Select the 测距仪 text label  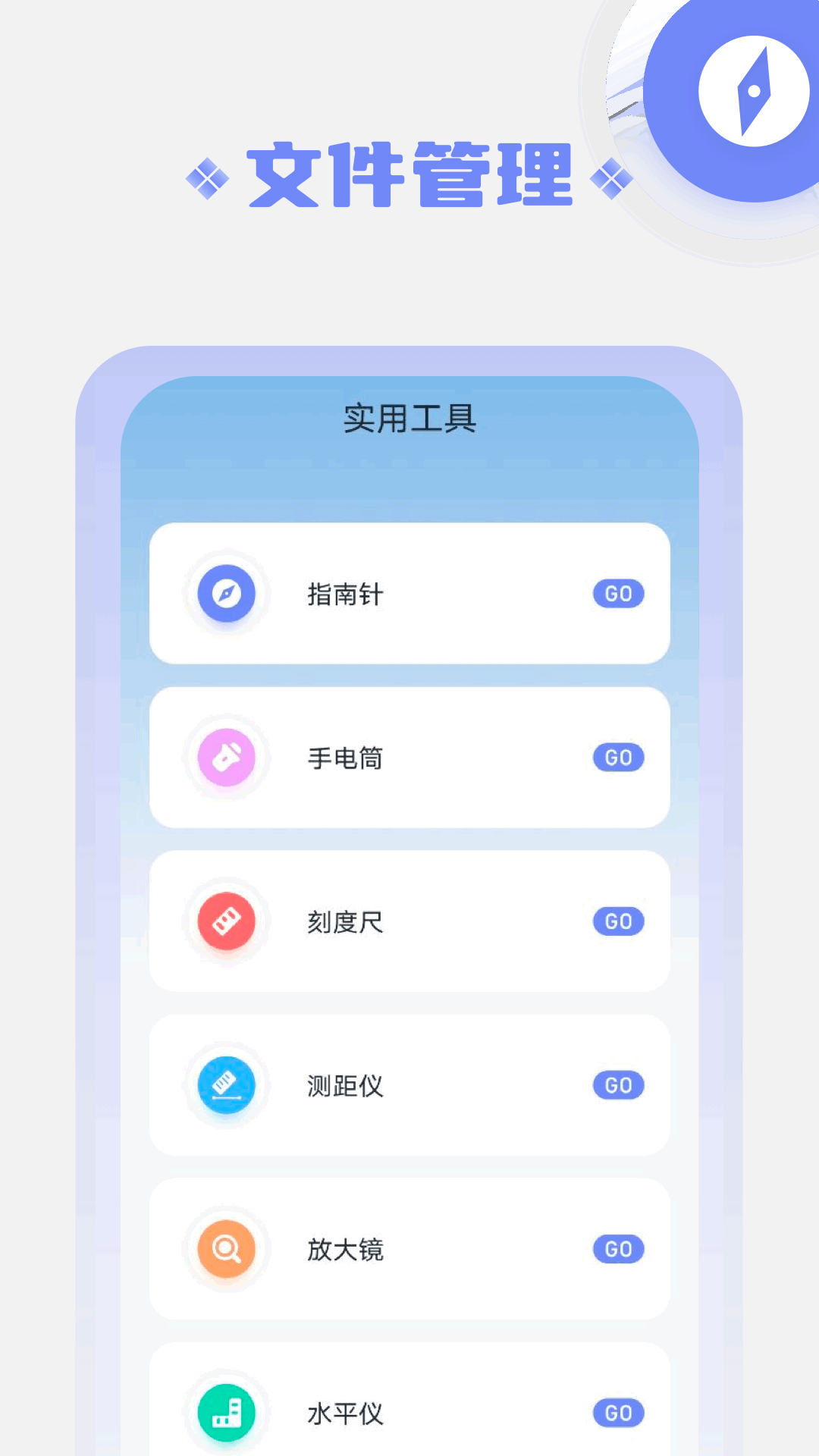click(x=345, y=1085)
